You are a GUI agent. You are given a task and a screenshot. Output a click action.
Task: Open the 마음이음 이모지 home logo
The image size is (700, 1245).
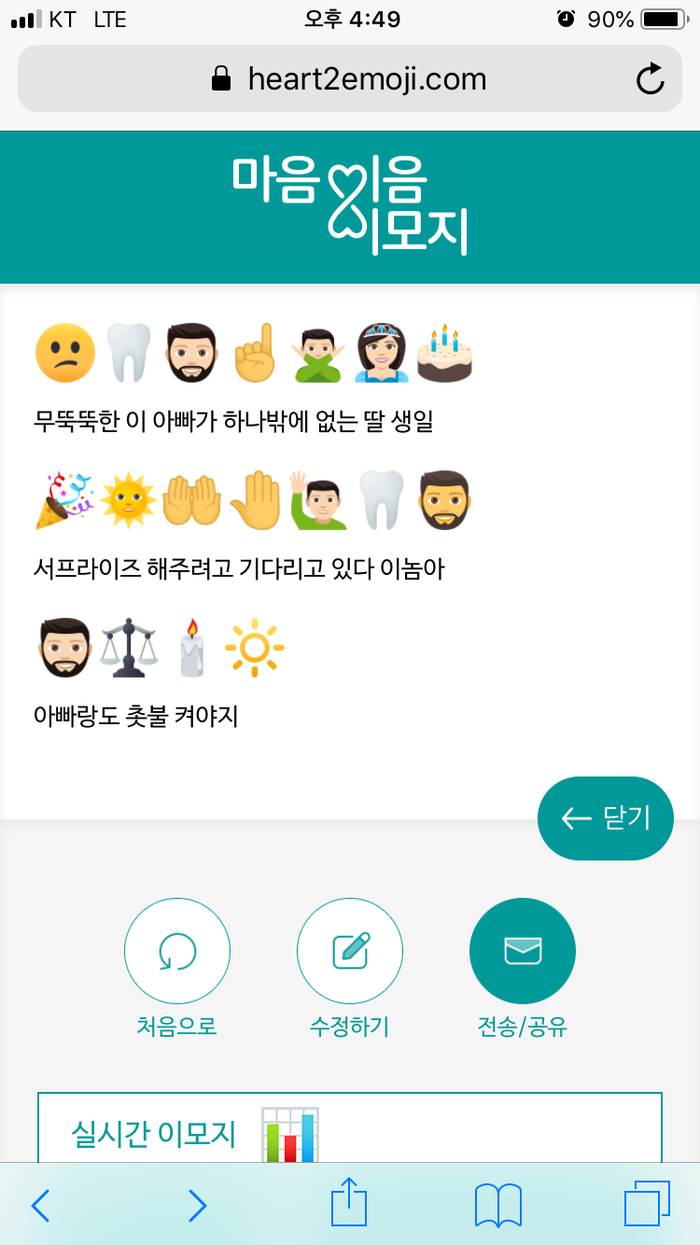point(350,204)
